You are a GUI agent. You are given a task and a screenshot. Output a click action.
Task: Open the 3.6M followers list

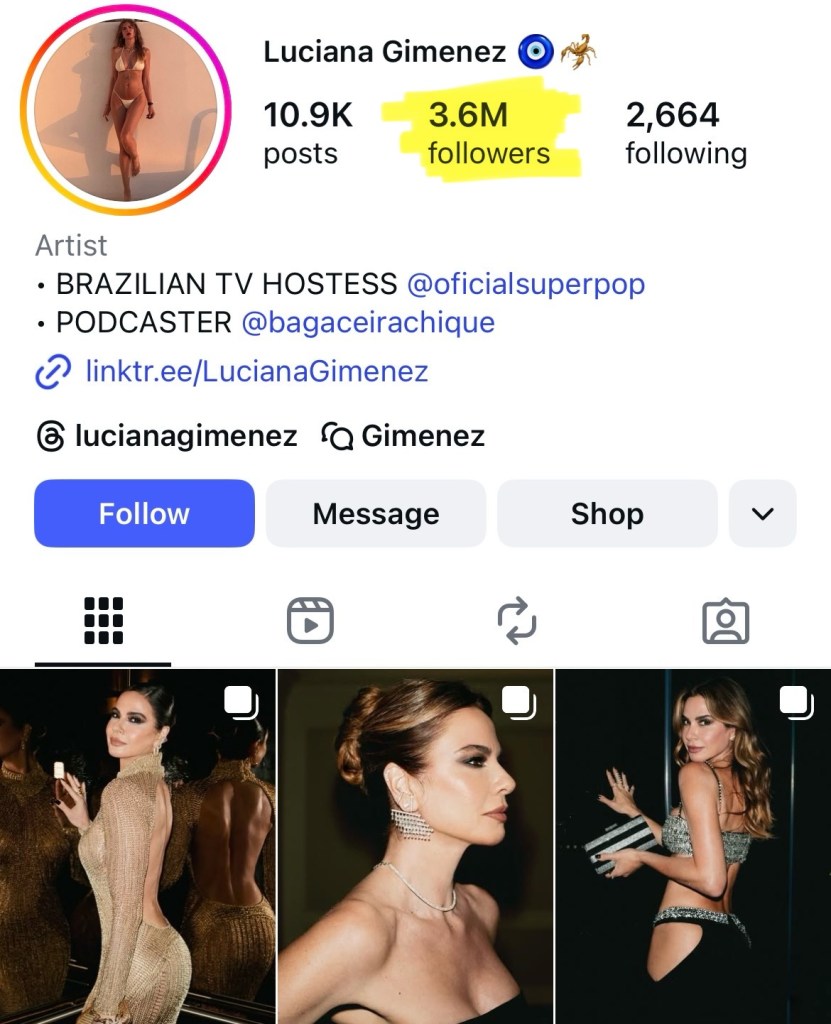coord(488,133)
